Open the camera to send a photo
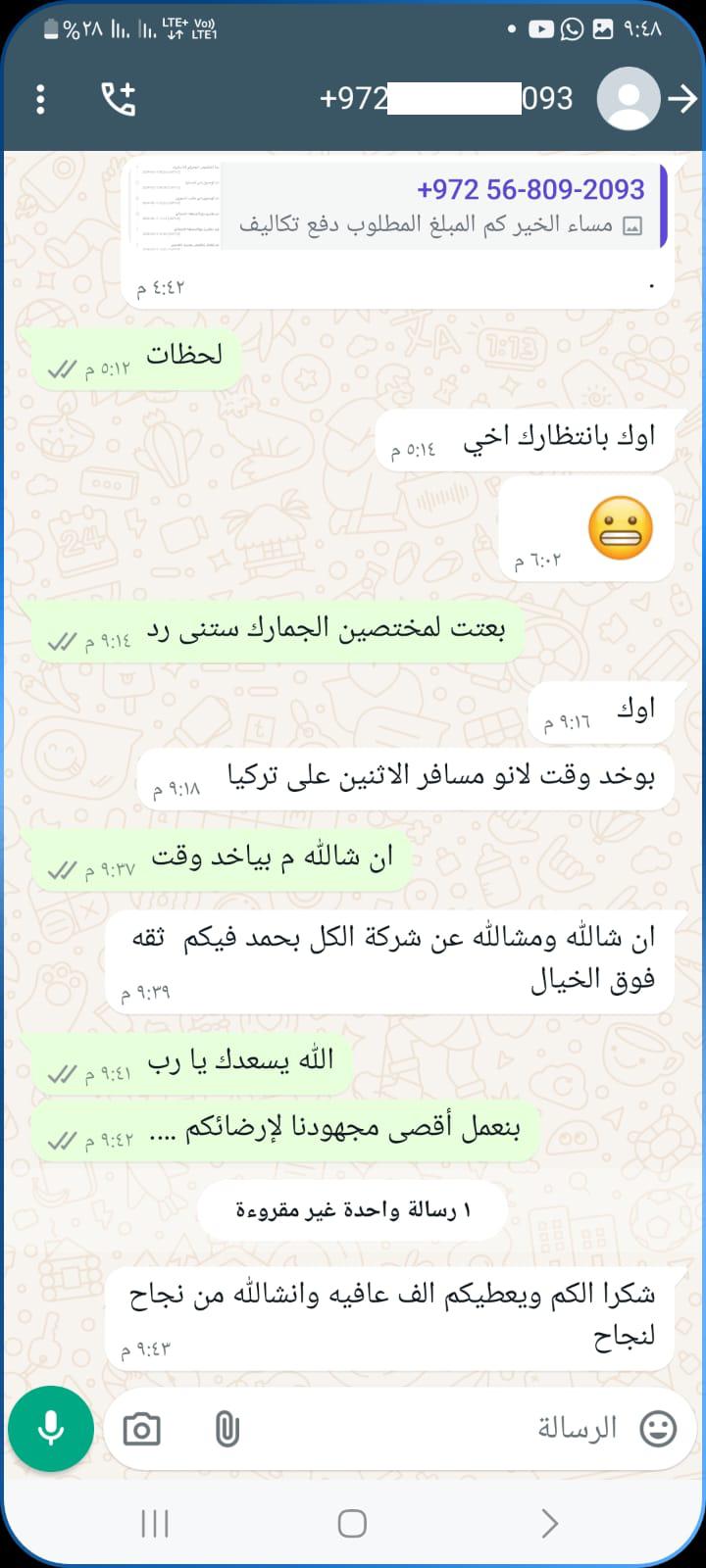The width and height of the screenshot is (706, 1568). 142,1430
